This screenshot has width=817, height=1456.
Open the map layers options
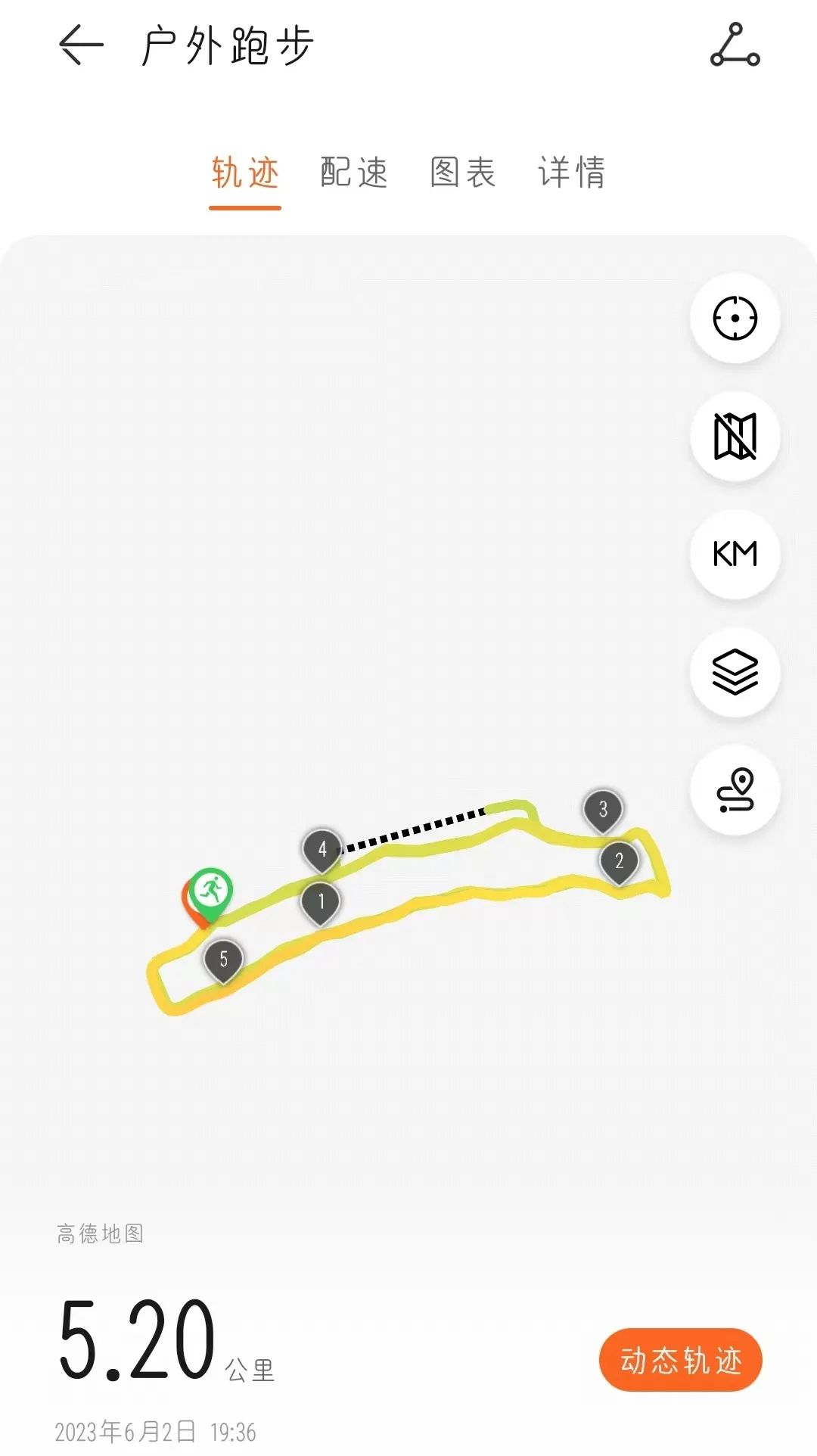point(735,672)
